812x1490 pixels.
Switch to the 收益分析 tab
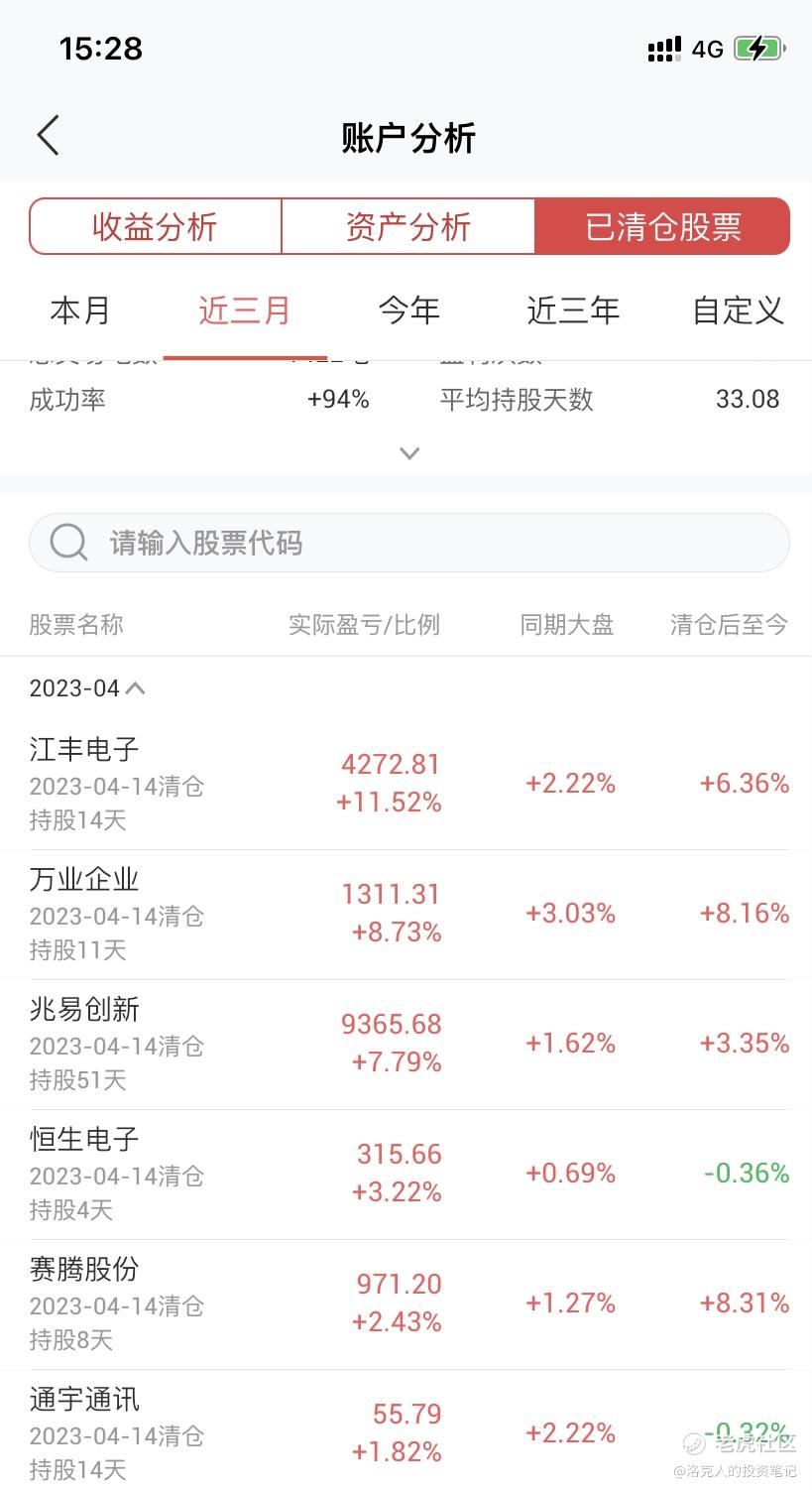pyautogui.click(x=156, y=227)
